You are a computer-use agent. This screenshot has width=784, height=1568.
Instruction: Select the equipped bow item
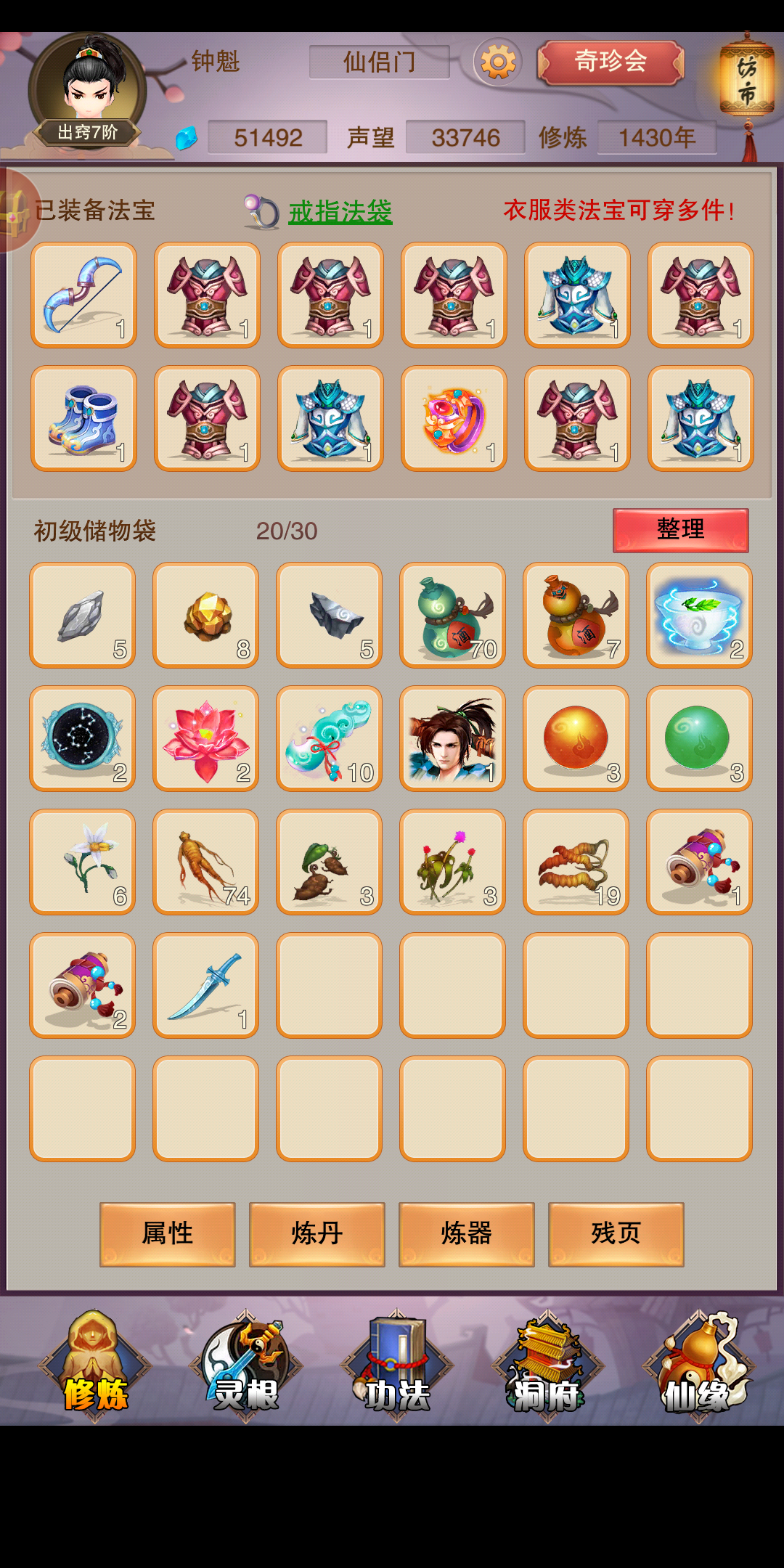click(83, 295)
